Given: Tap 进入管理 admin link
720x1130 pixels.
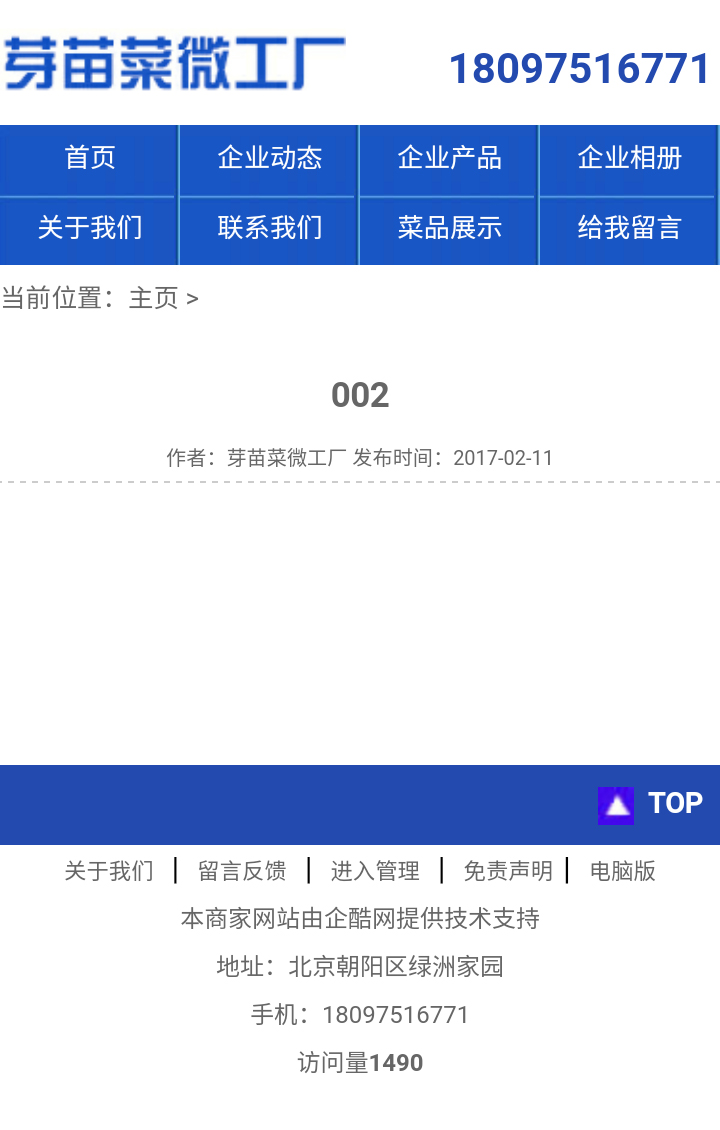Looking at the screenshot, I should tap(375, 871).
